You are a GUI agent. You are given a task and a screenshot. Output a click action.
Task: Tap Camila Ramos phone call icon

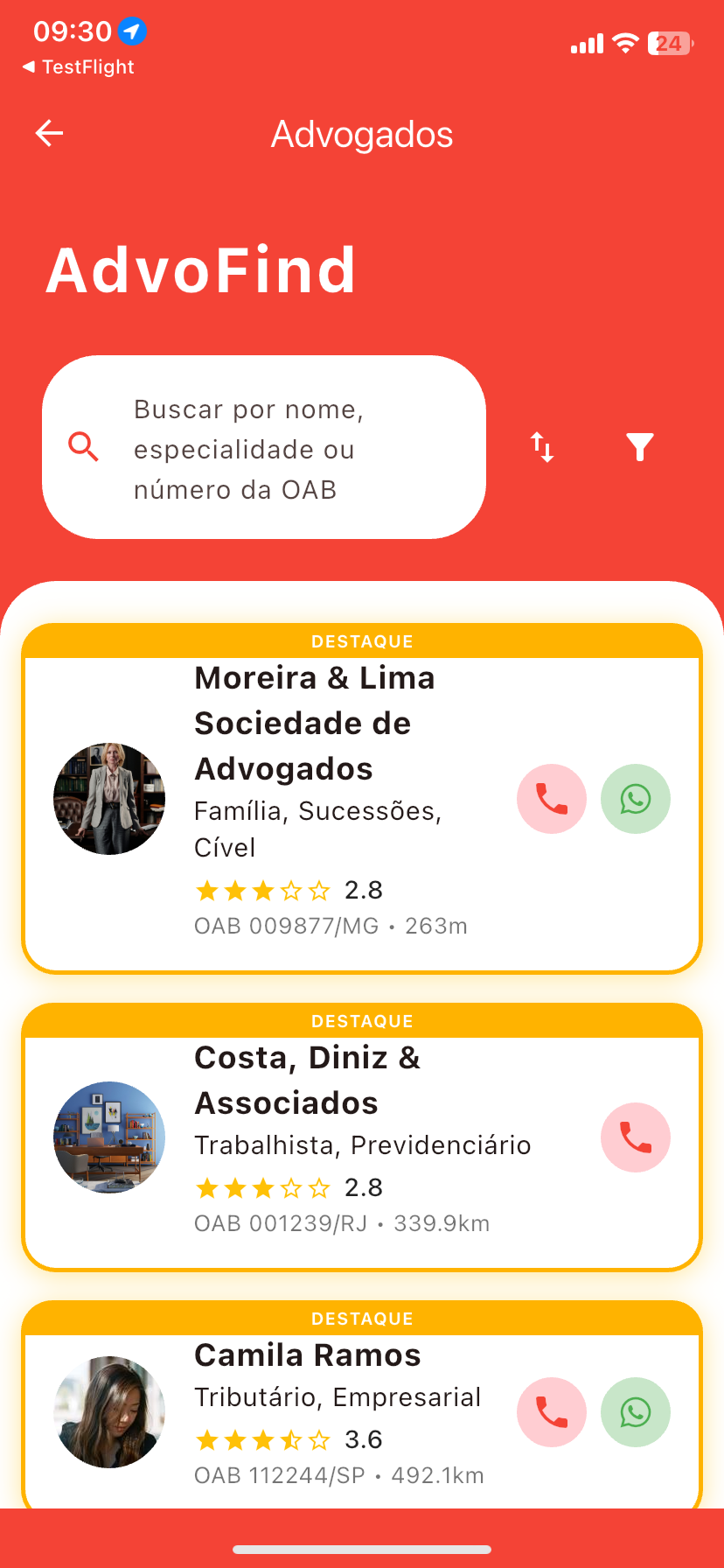click(552, 1411)
